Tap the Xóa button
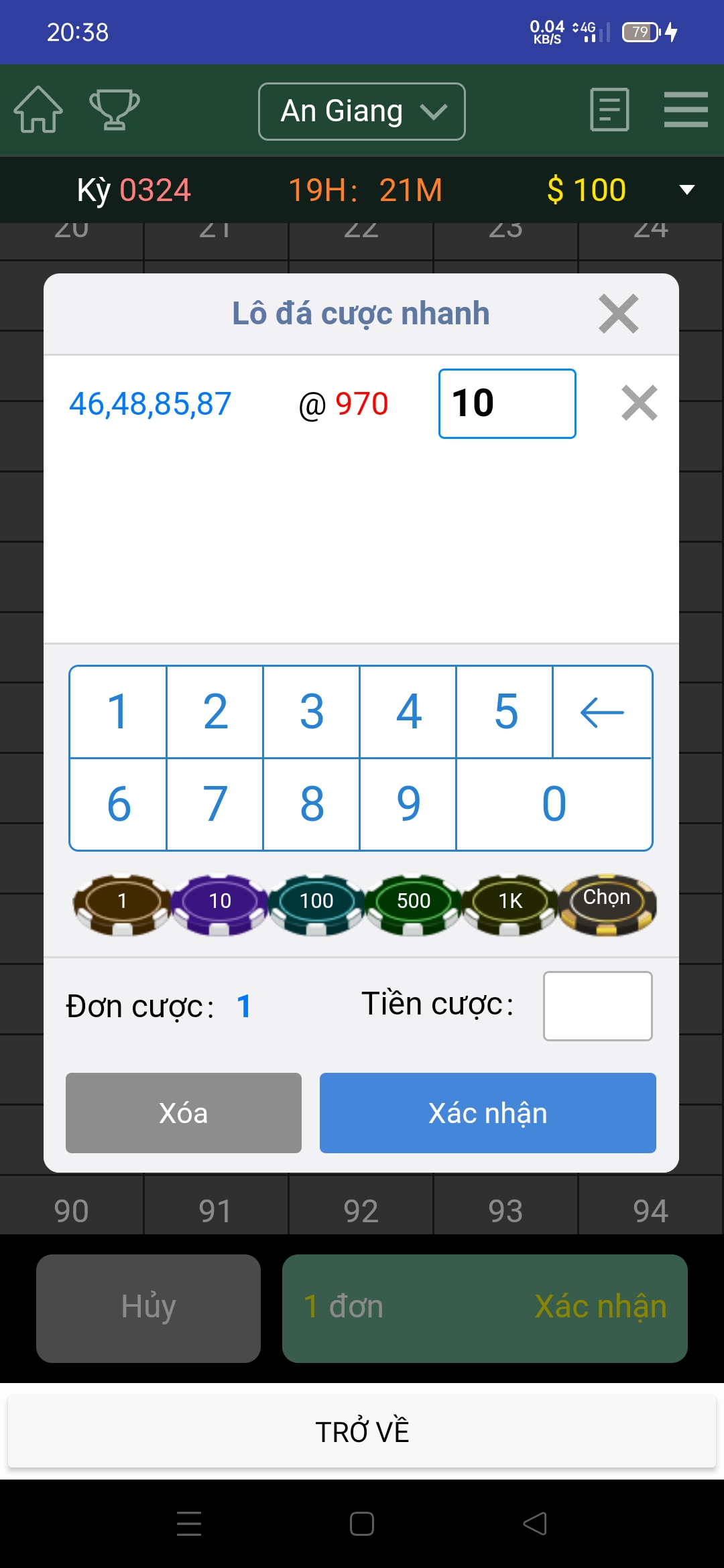Screen dimensions: 724x1568 (183, 1113)
